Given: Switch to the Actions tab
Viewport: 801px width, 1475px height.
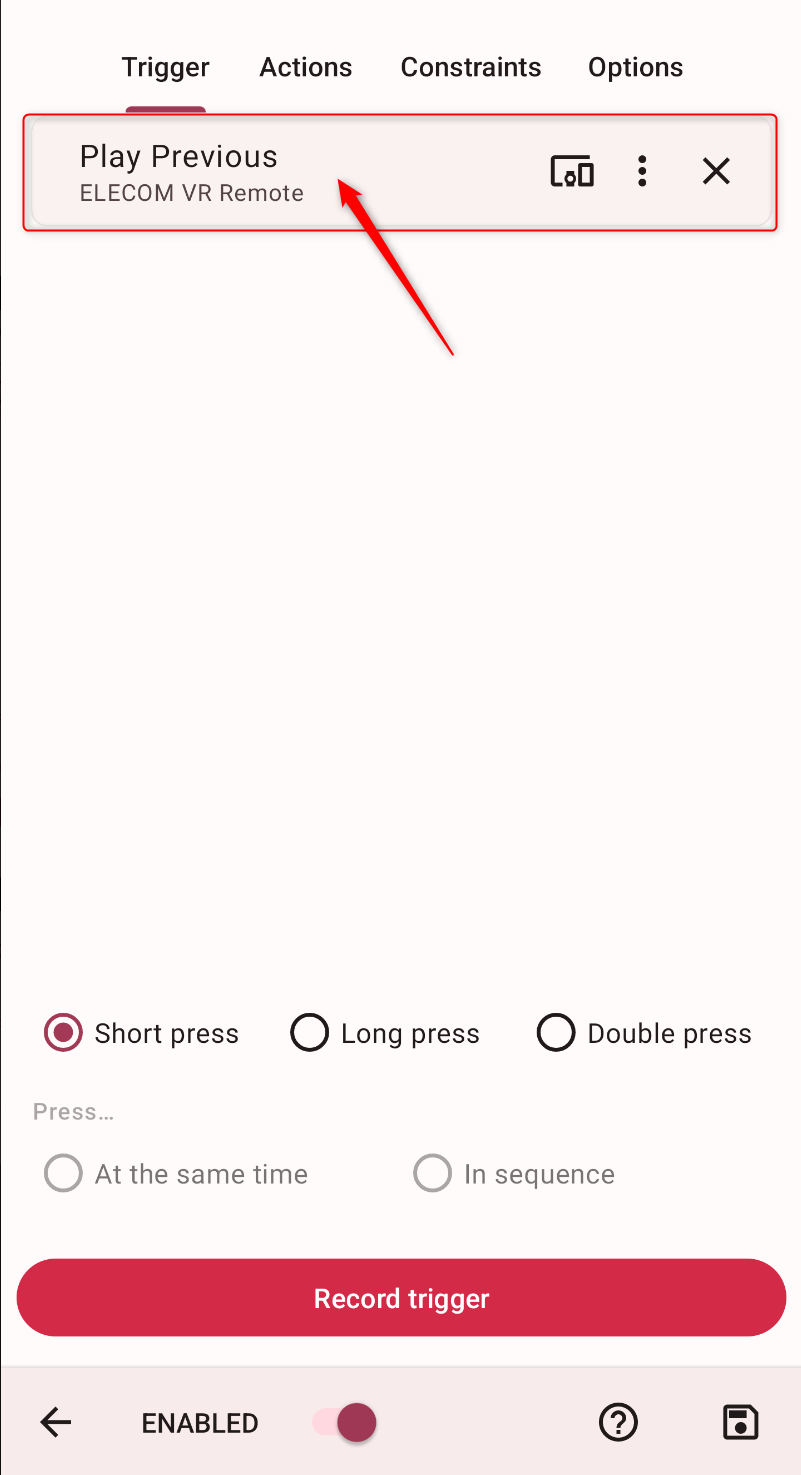Looking at the screenshot, I should (305, 68).
